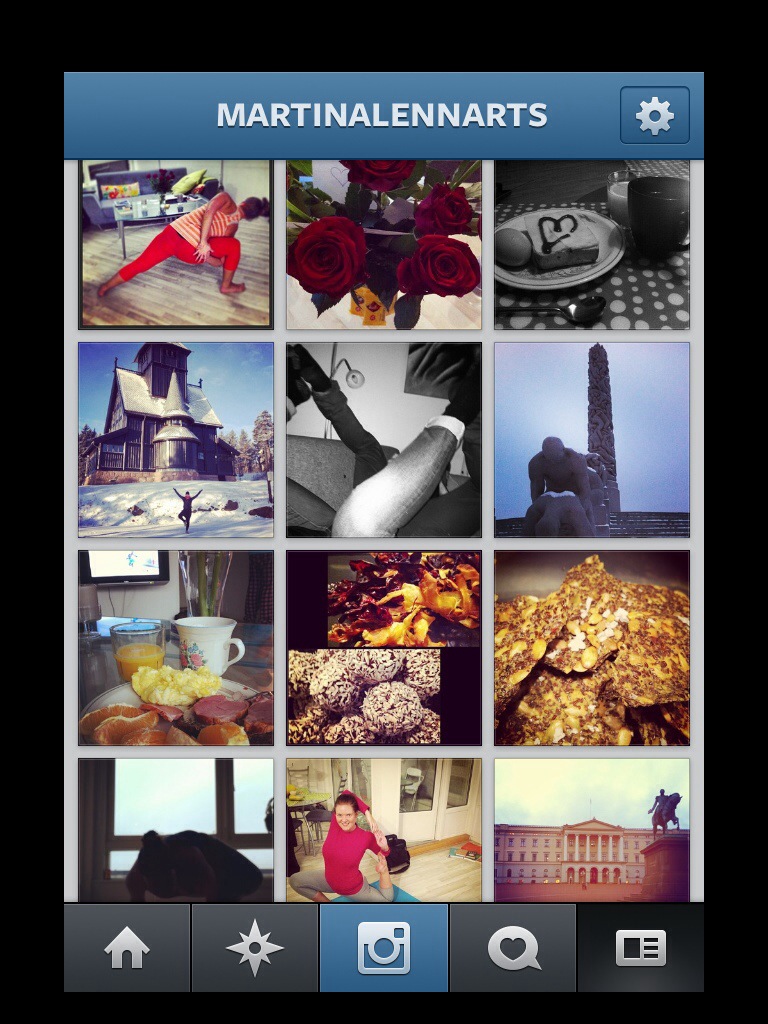The image size is (768, 1024).
Task: Open the breakfast with orange juice photo
Action: [176, 648]
